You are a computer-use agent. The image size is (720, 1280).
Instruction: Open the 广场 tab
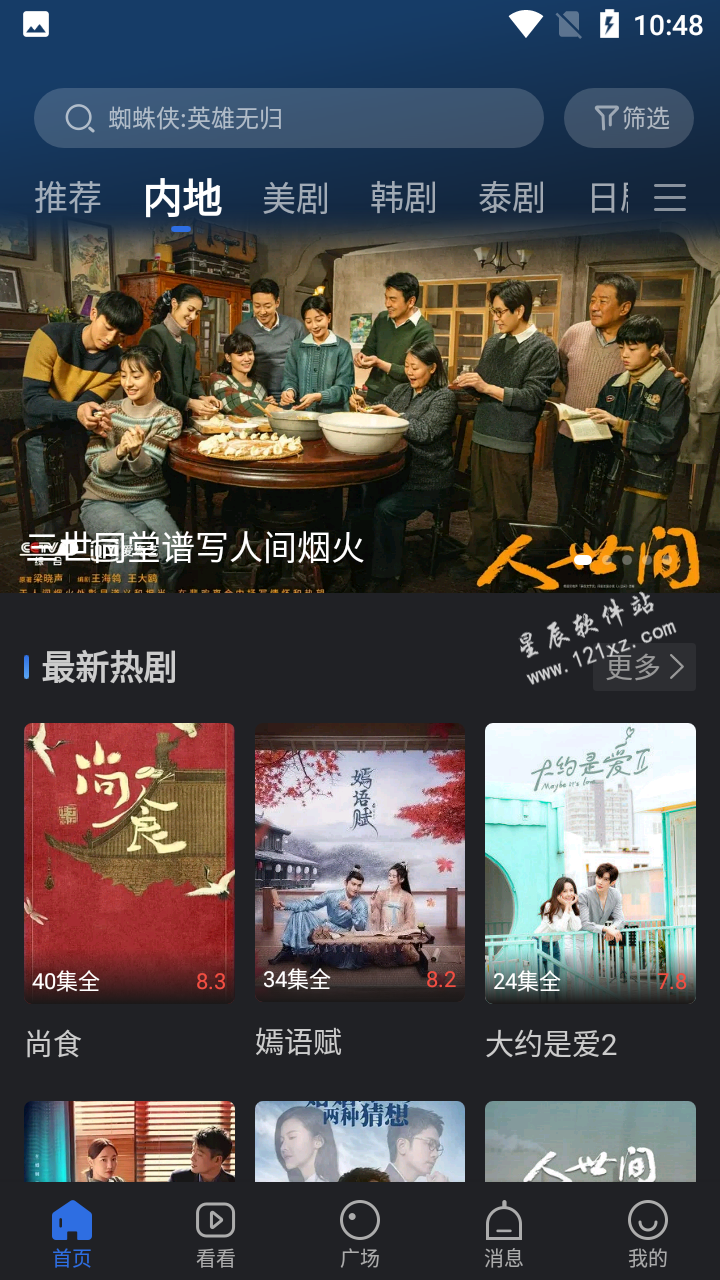click(x=360, y=1234)
